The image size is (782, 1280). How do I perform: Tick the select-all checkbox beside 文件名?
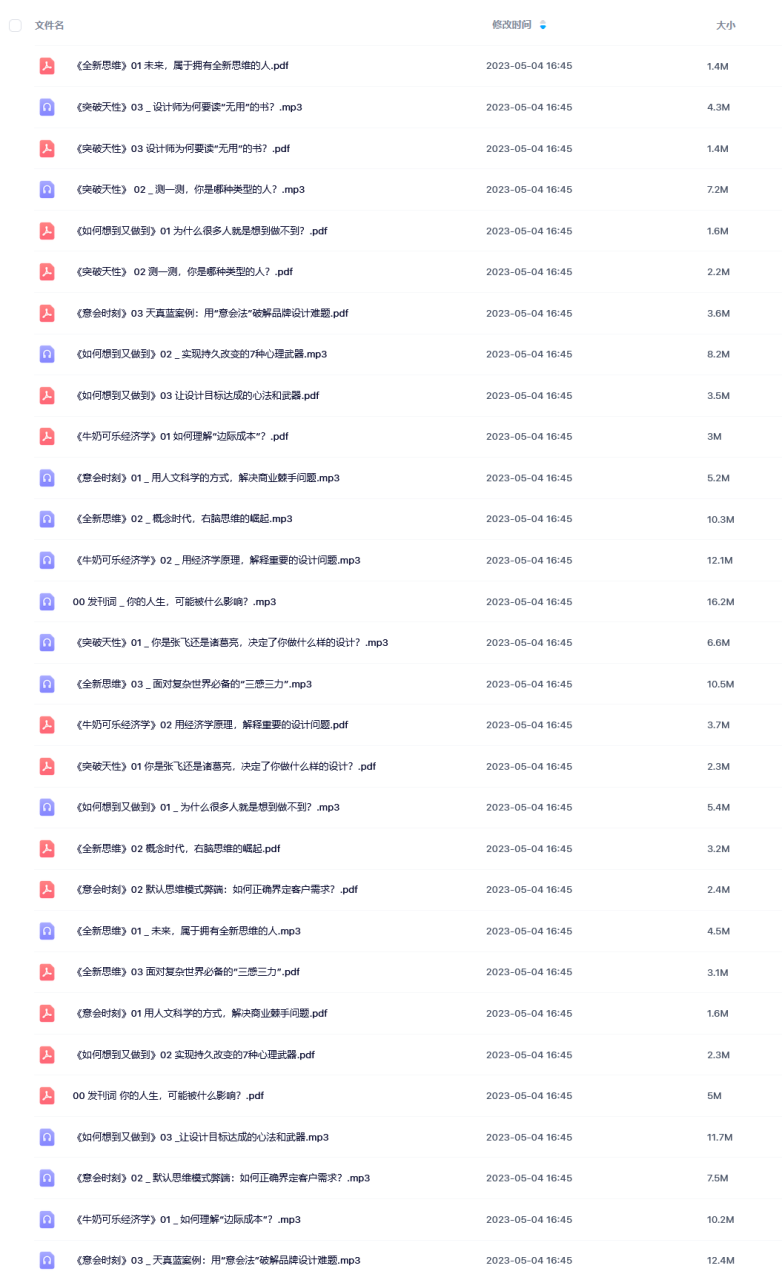pos(15,25)
